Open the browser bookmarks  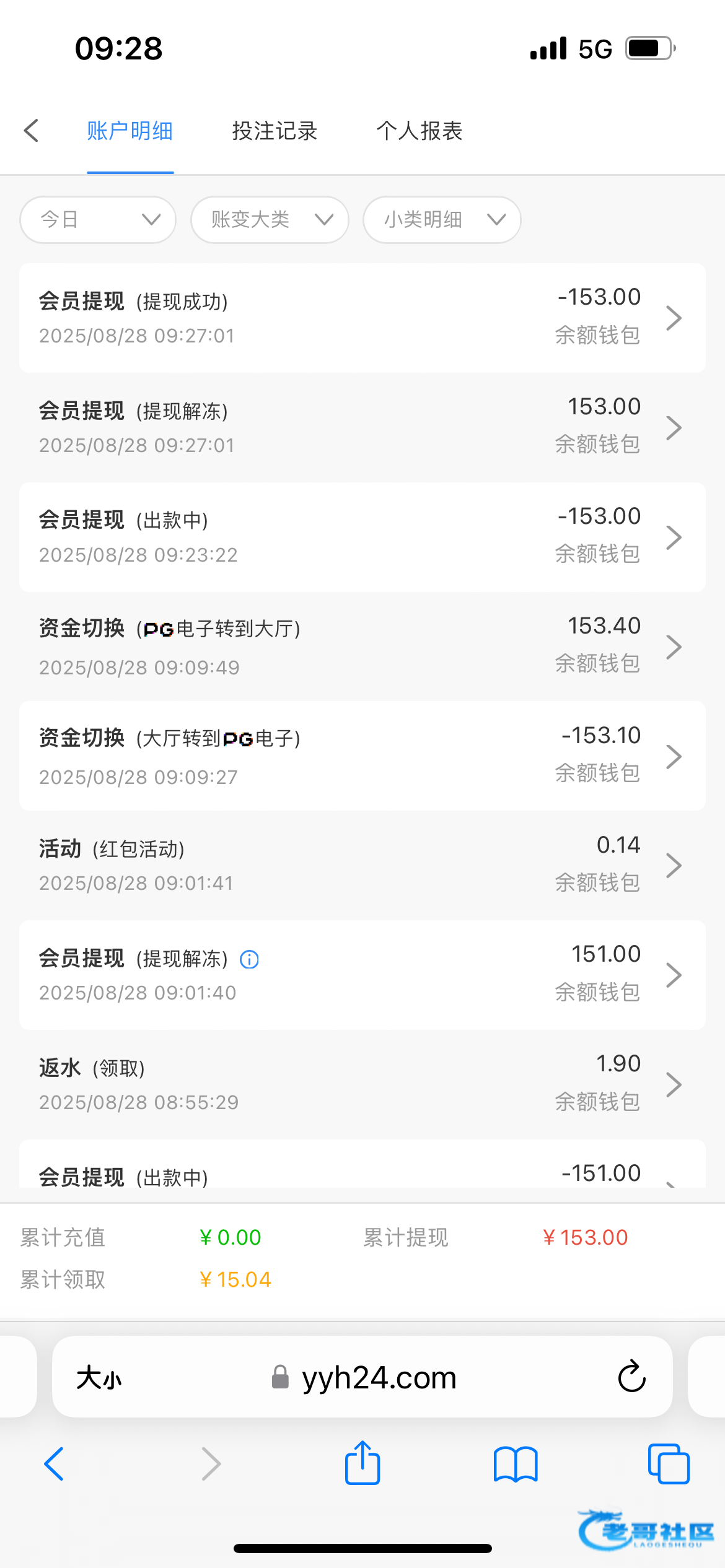click(516, 1465)
